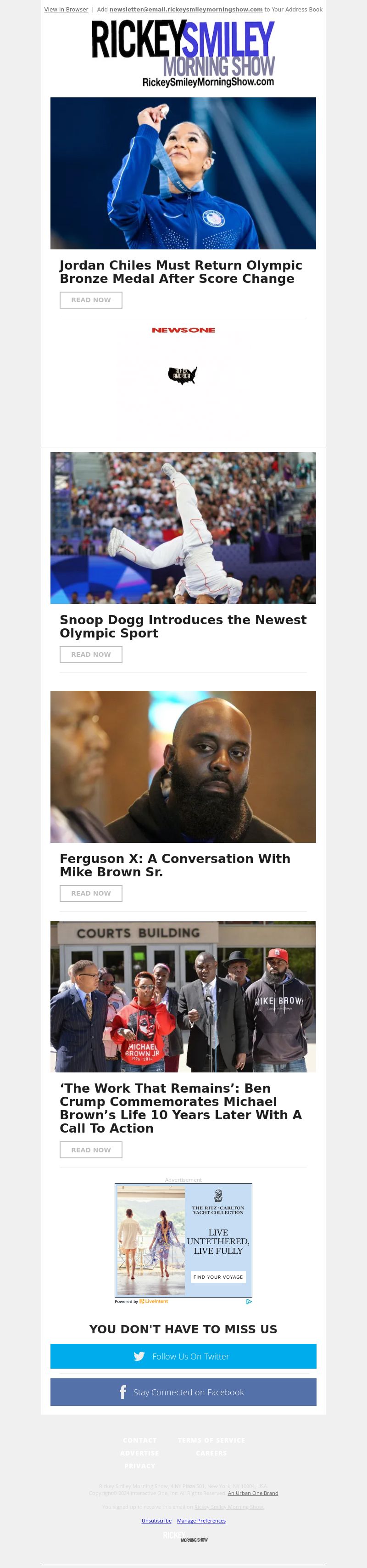Unsubscribe from this newsletter
The width and height of the screenshot is (367, 1568).
(x=156, y=1521)
